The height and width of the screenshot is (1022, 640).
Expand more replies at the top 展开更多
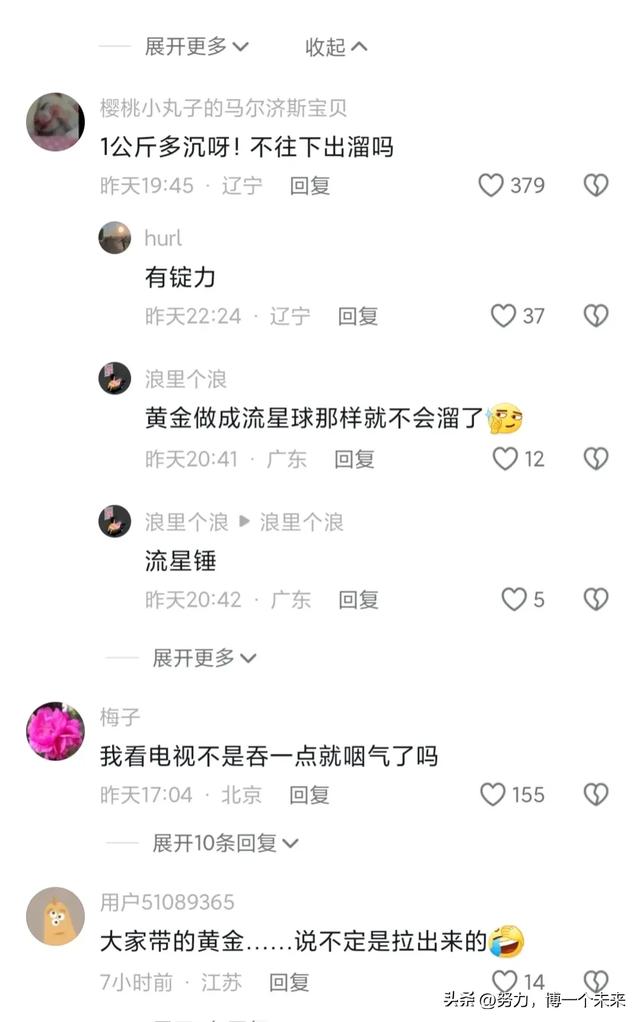click(x=196, y=47)
